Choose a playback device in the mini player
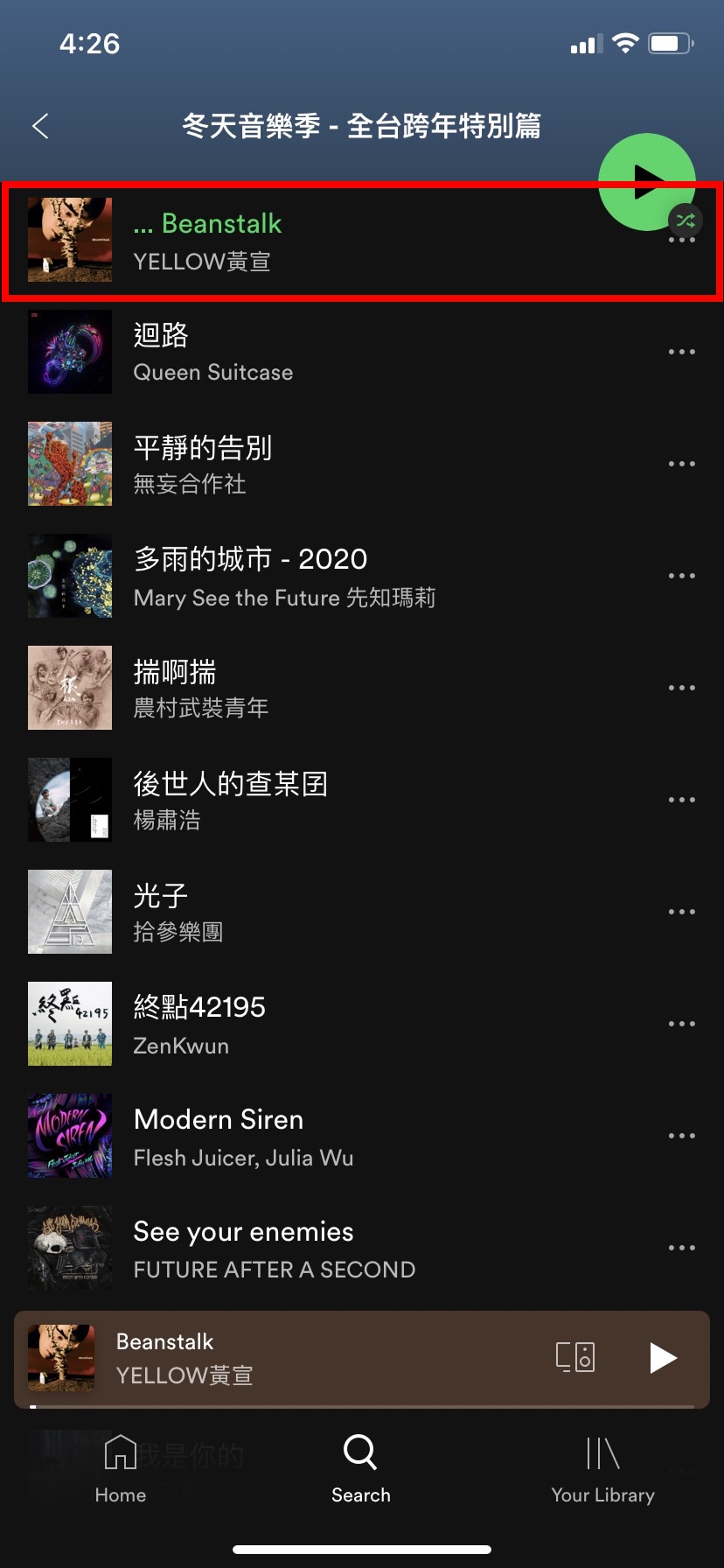The width and height of the screenshot is (724, 1568). tap(575, 1357)
